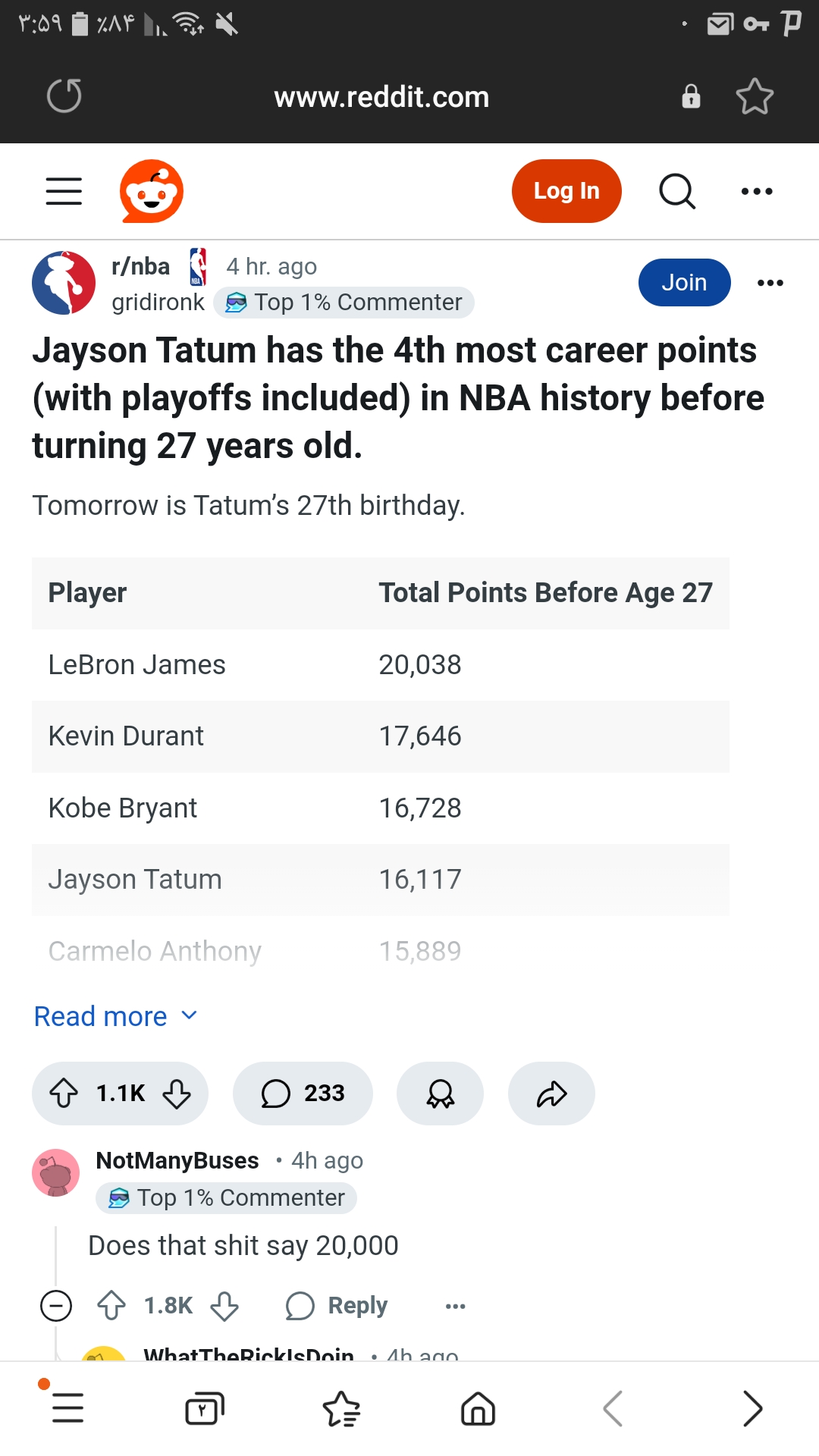The width and height of the screenshot is (819, 1456).
Task: Open the overflow menu next to search
Action: click(x=757, y=191)
